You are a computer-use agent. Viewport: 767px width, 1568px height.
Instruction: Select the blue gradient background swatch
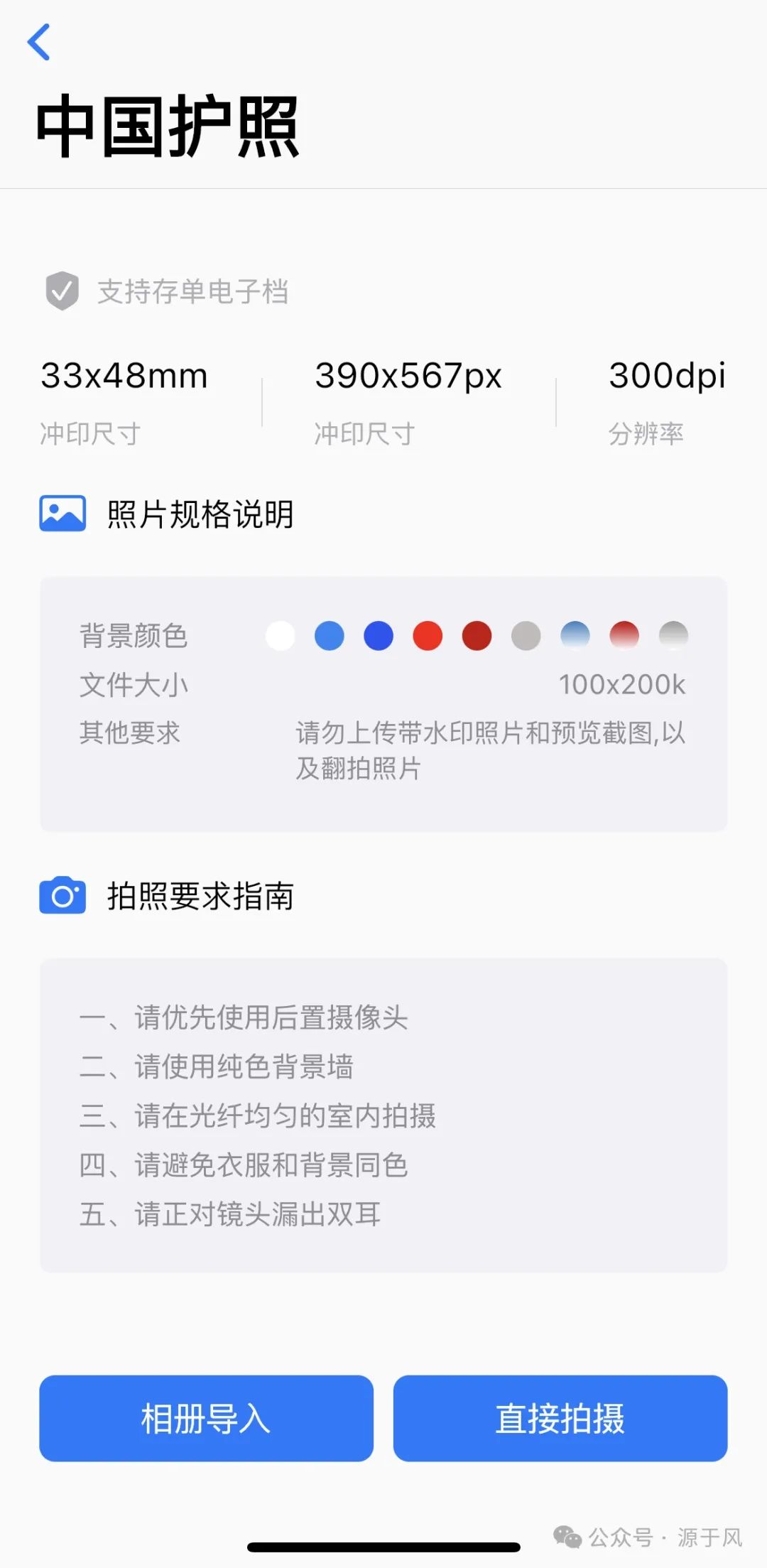pos(575,636)
